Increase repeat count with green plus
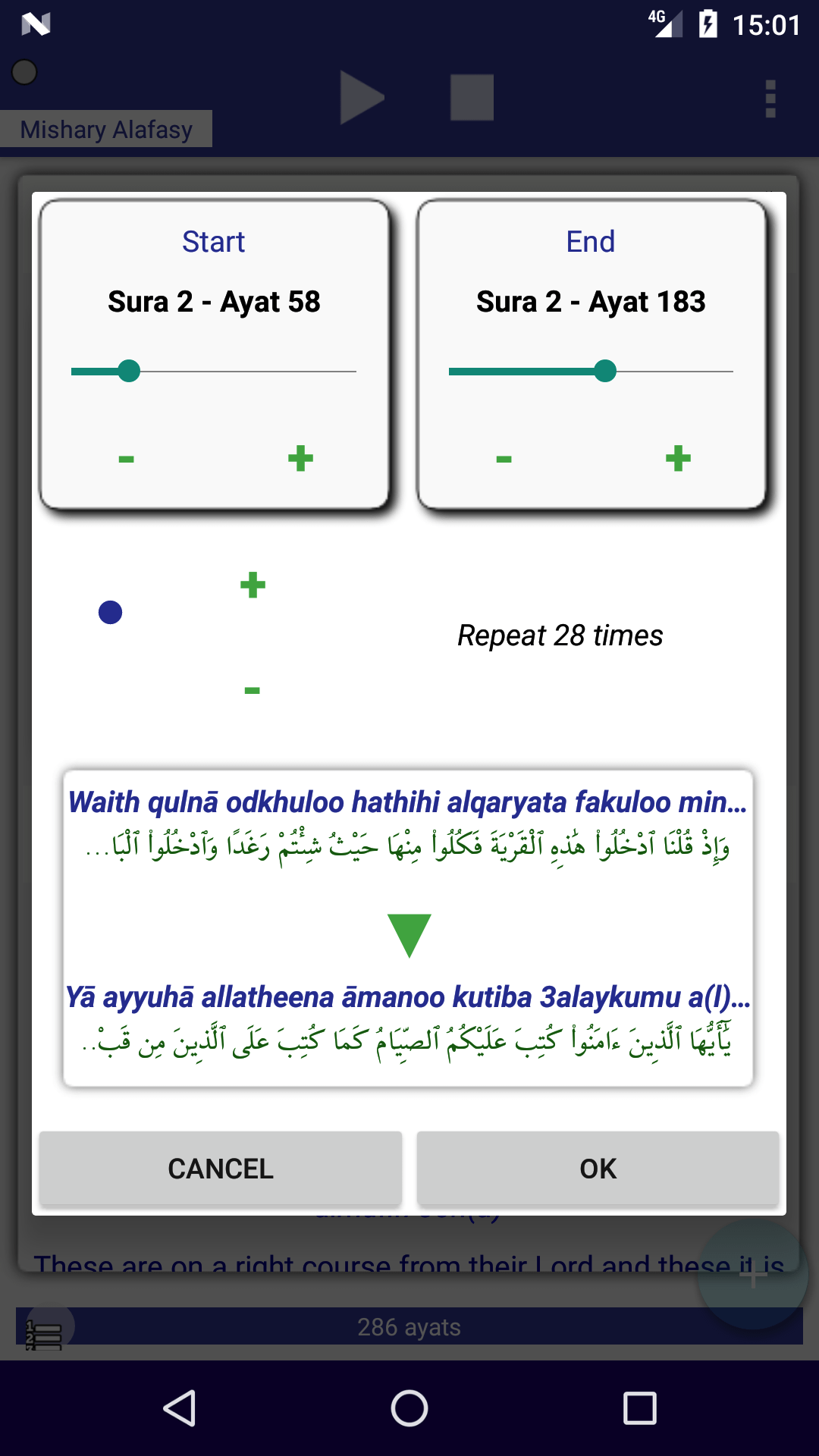The width and height of the screenshot is (819, 1456). (x=252, y=584)
